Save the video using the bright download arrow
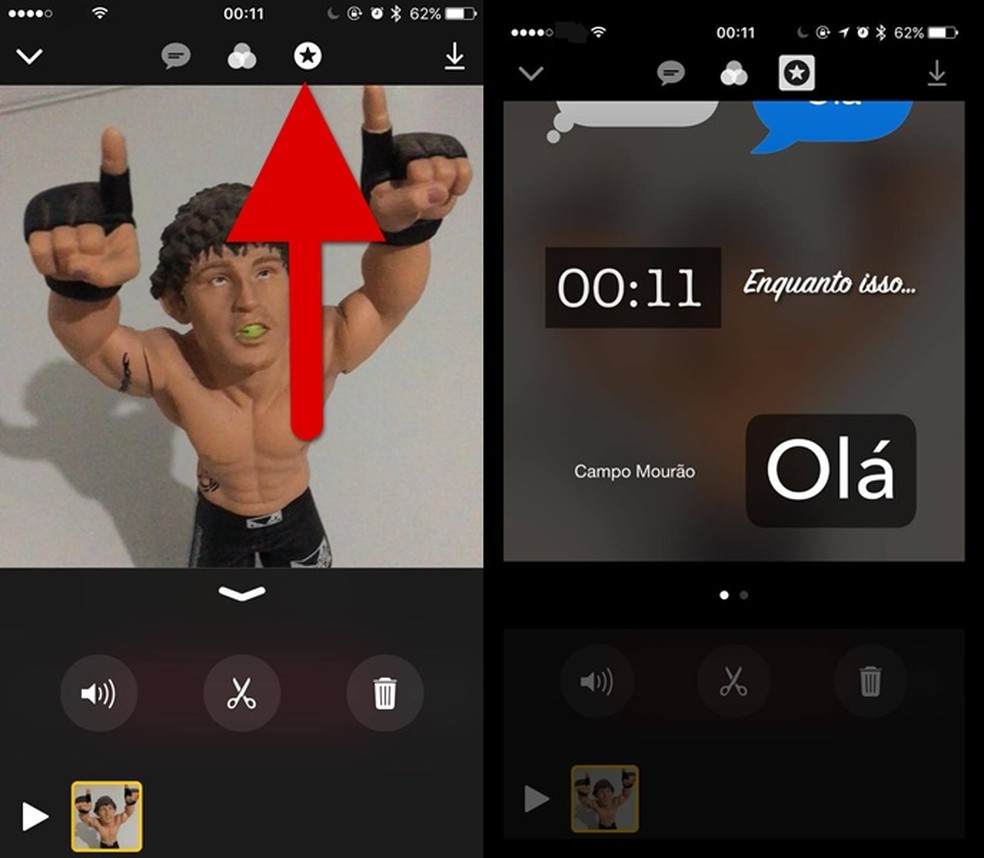984x858 pixels. [x=454, y=57]
